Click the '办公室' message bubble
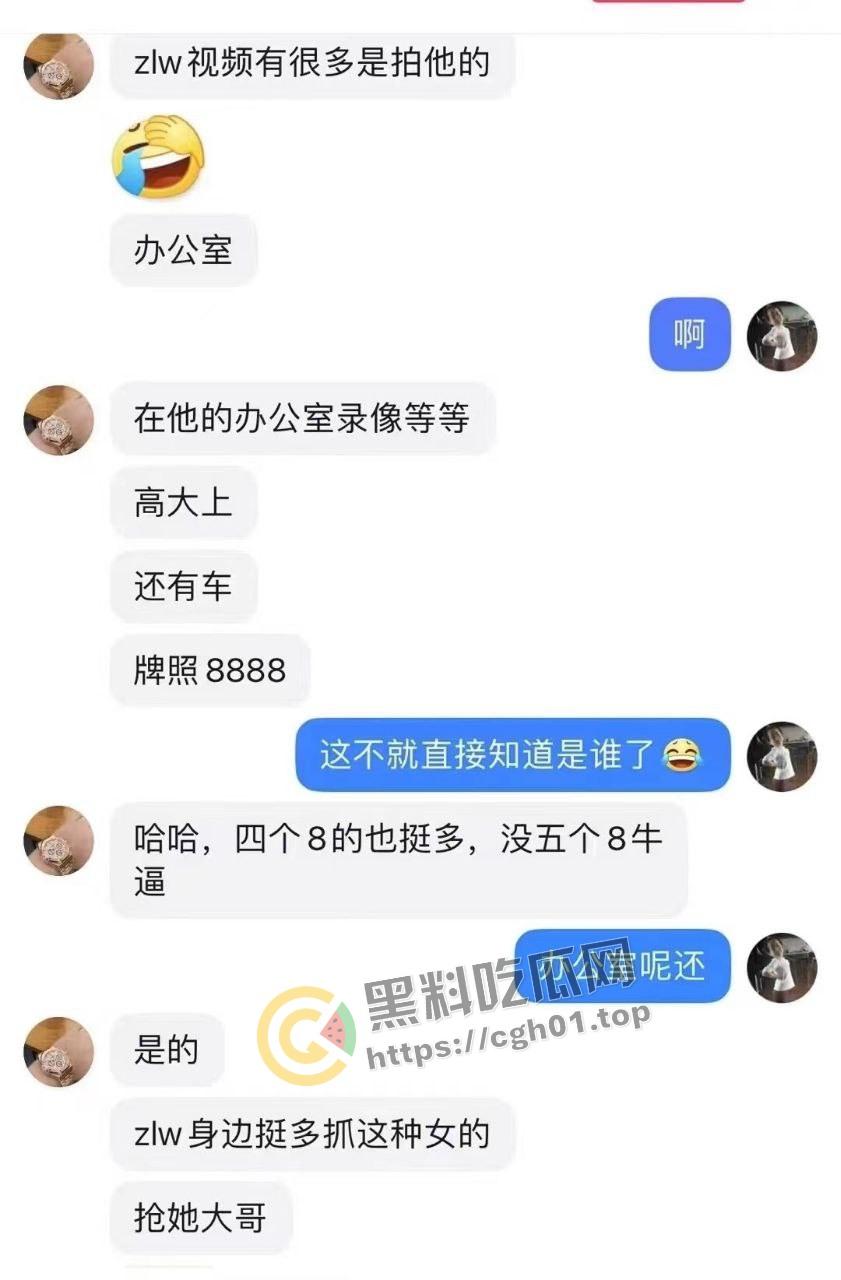Screen dimensions: 841x1280 point(183,250)
